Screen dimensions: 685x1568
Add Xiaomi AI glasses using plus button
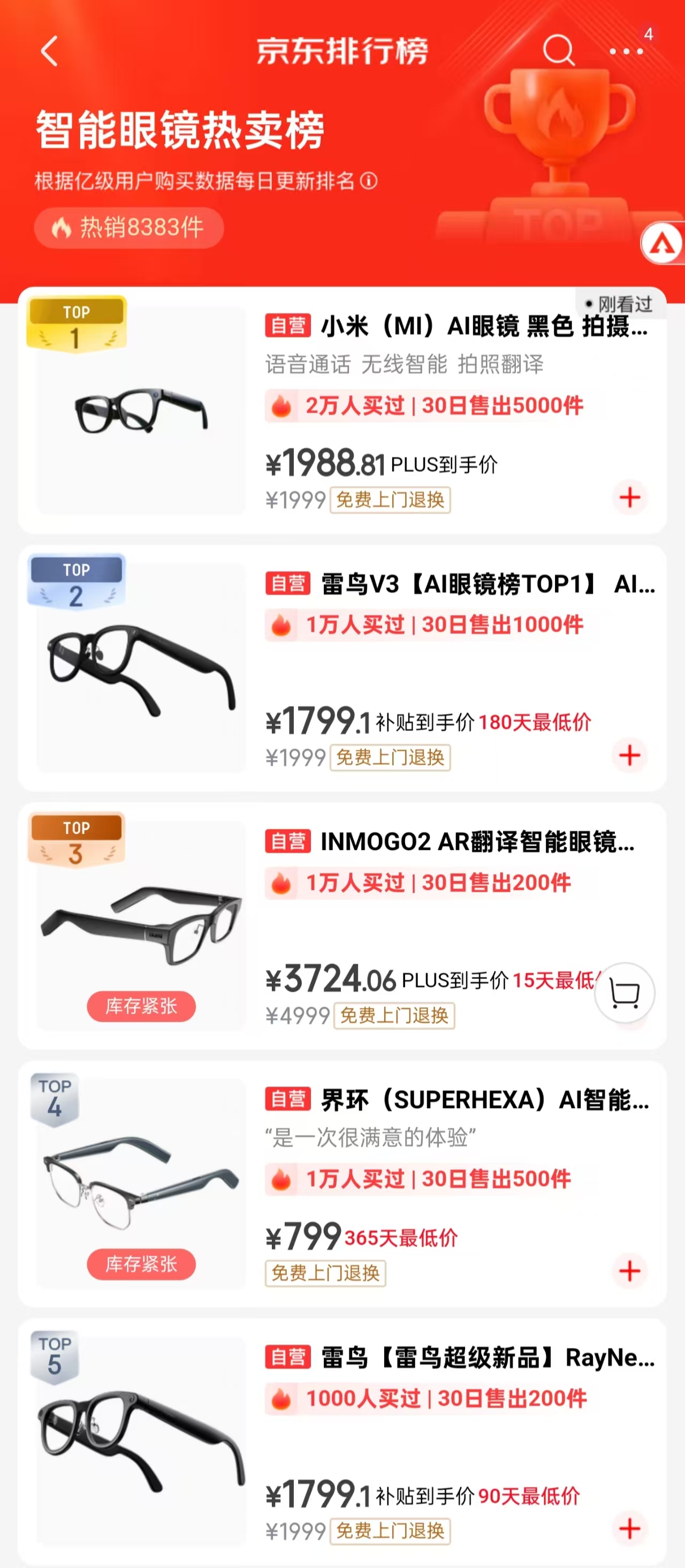pyautogui.click(x=631, y=497)
